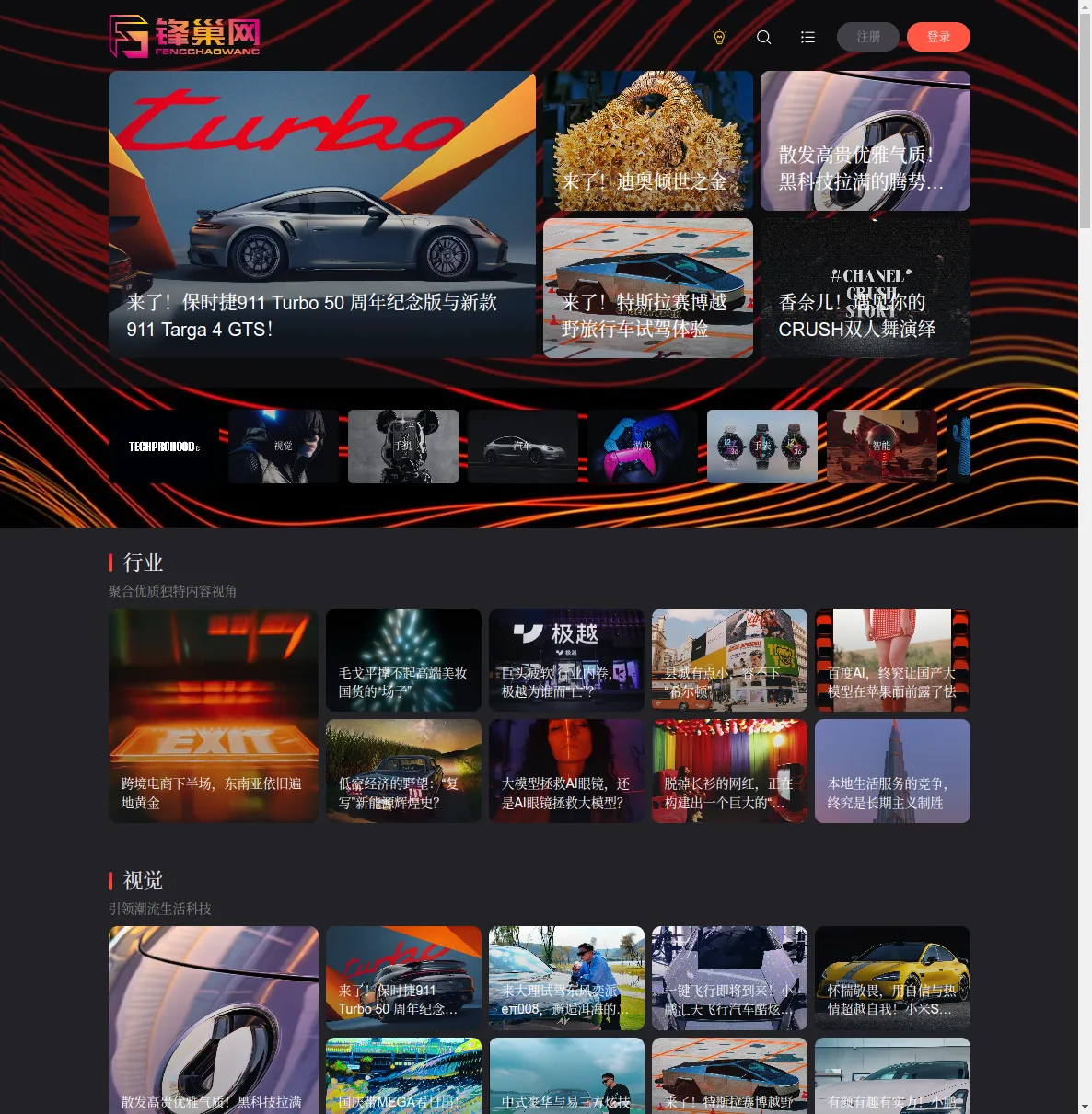
Task: Tap the 登录 login button
Action: pos(938,37)
